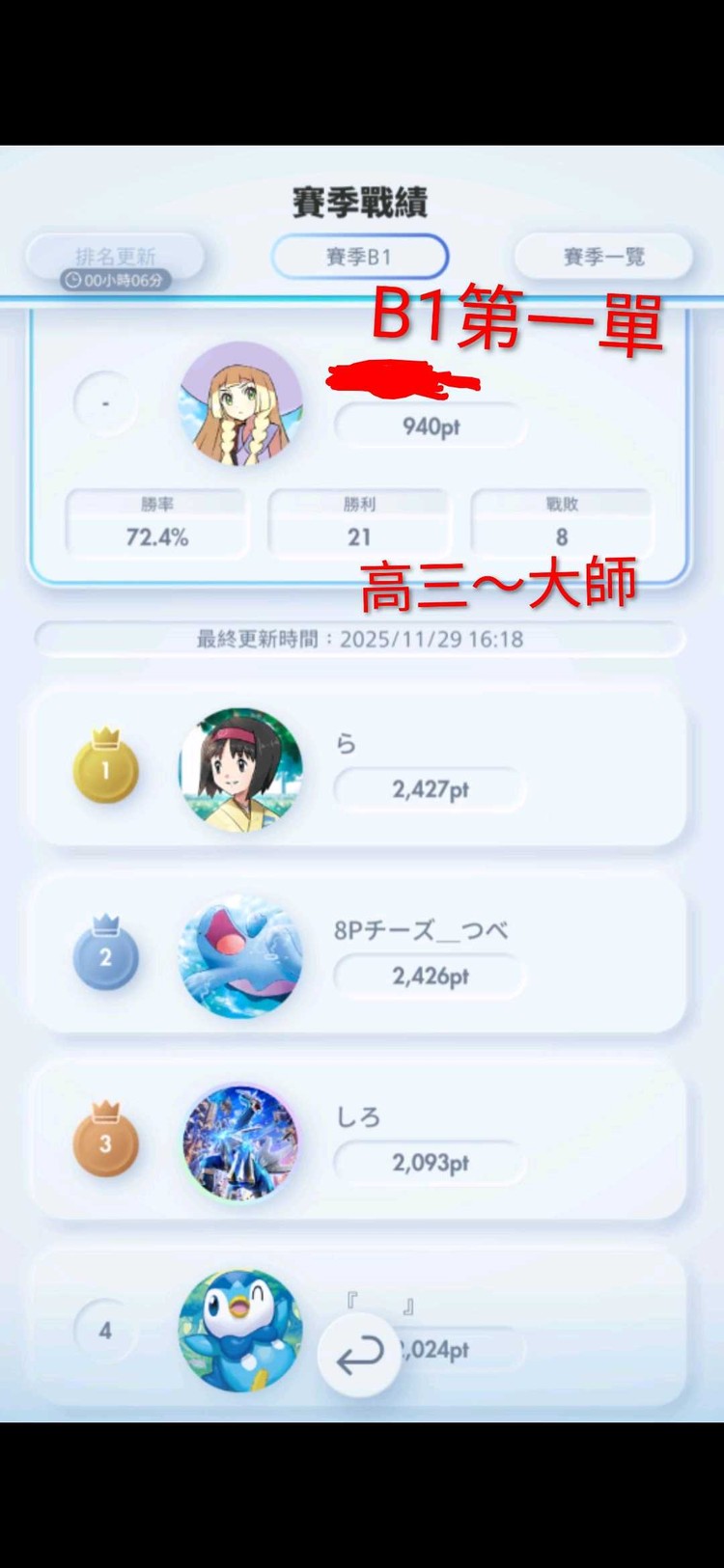The width and height of the screenshot is (724, 1568).
Task: Click the silver second-place medal icon
Action: [105, 955]
